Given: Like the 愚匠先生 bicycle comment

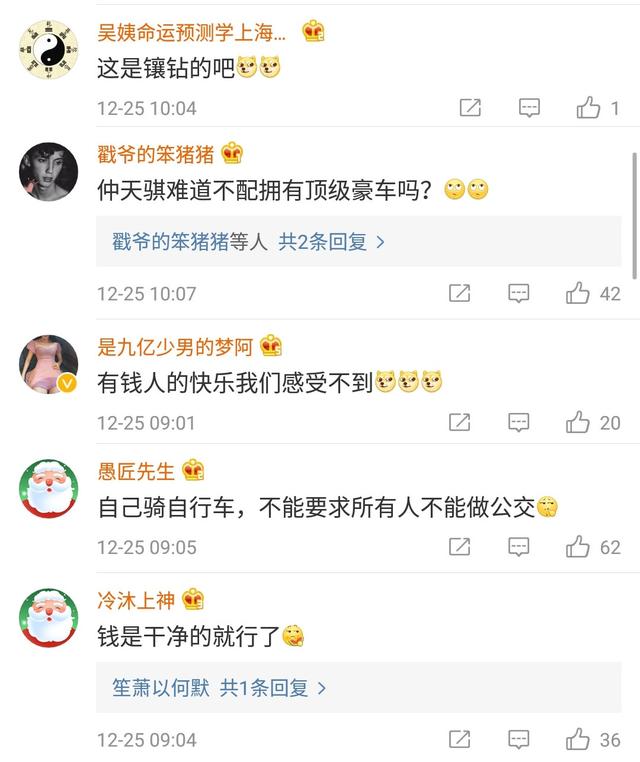Looking at the screenshot, I should click(x=578, y=547).
